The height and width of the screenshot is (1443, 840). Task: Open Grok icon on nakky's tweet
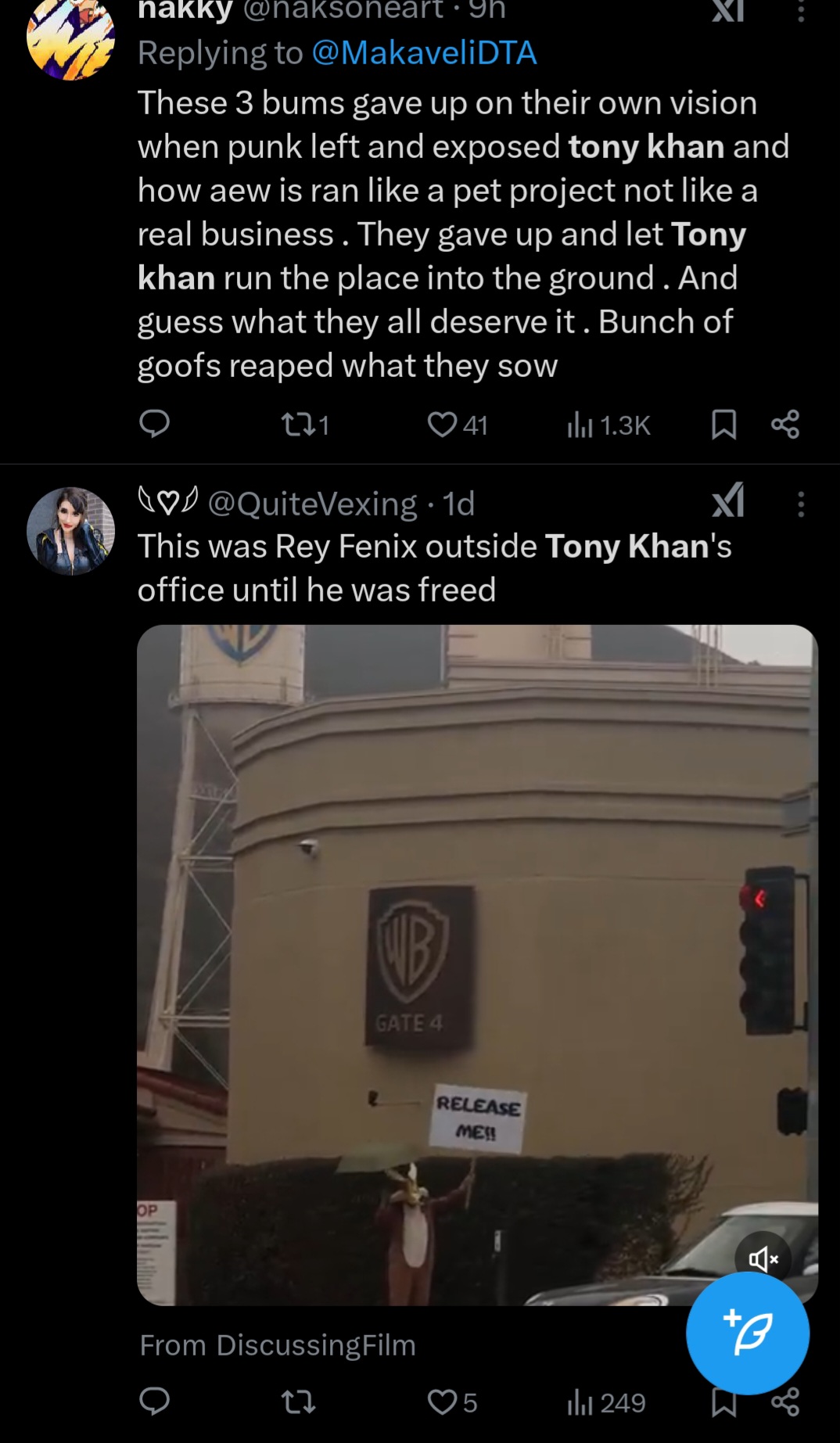(727, 11)
